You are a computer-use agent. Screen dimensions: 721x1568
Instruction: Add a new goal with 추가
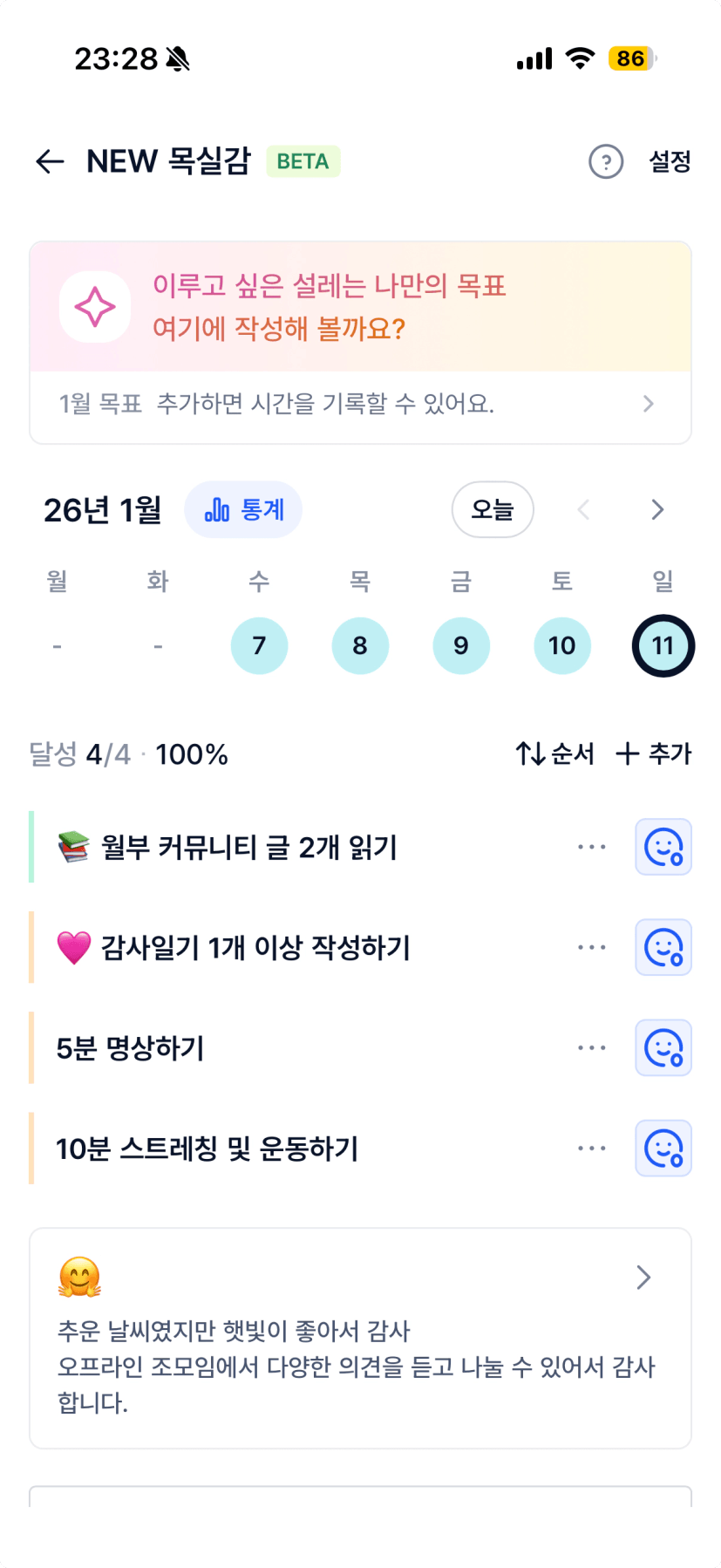click(x=654, y=753)
